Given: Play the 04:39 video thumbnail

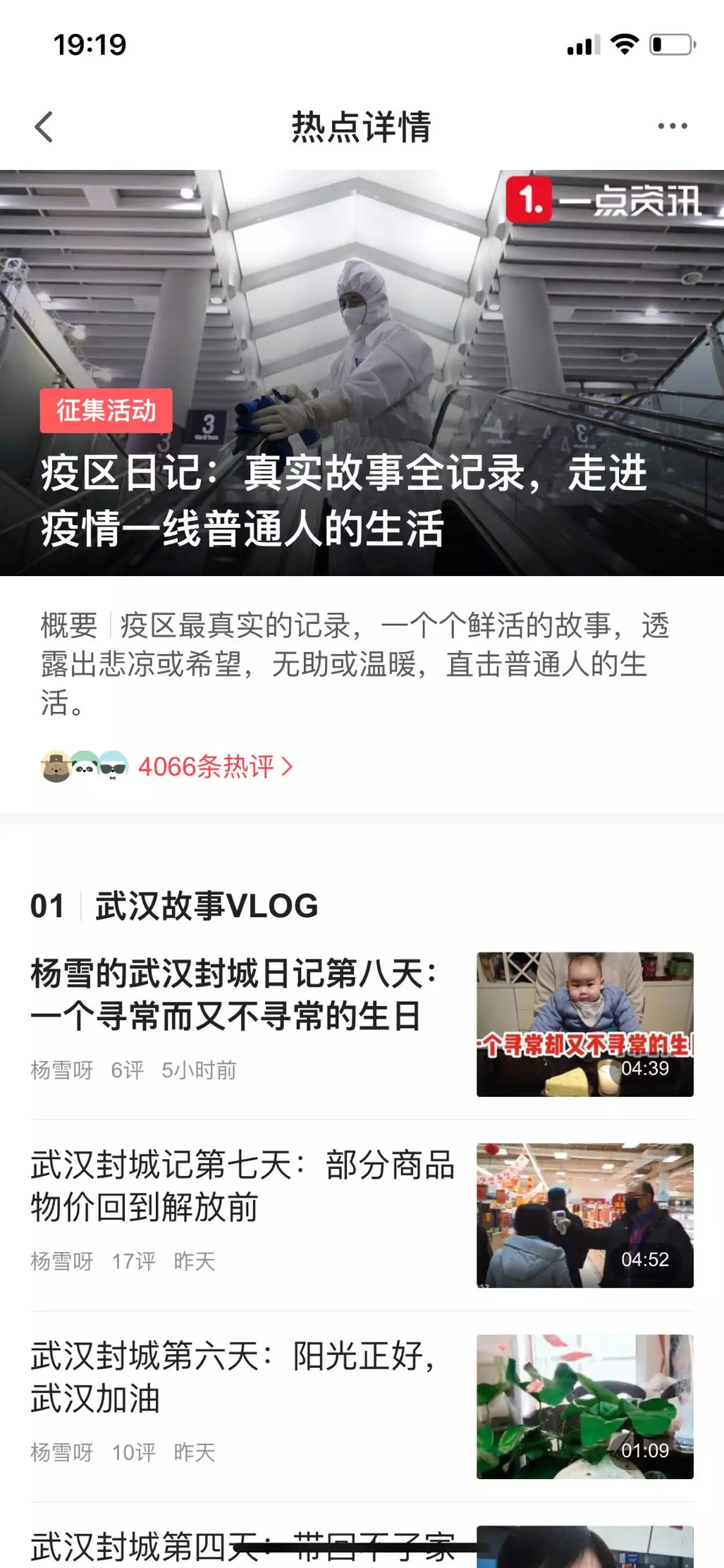Looking at the screenshot, I should pyautogui.click(x=584, y=1024).
